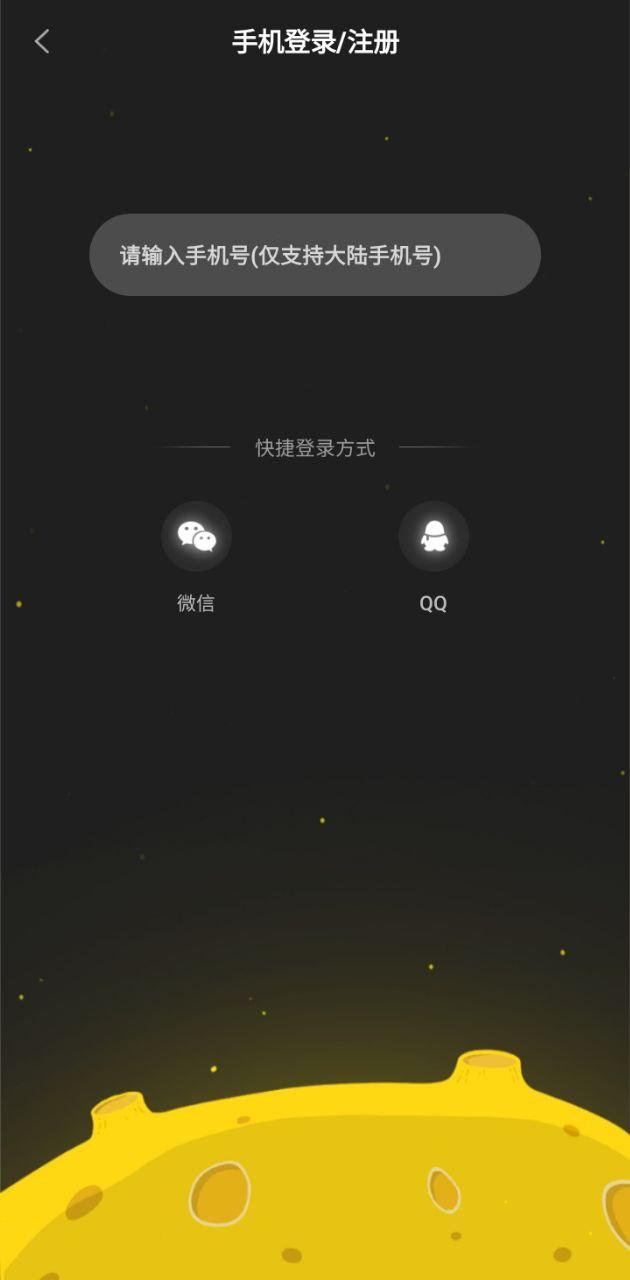Log in with WeChat (微信)
Viewport: 630px width, 1280px height.
[x=196, y=537]
